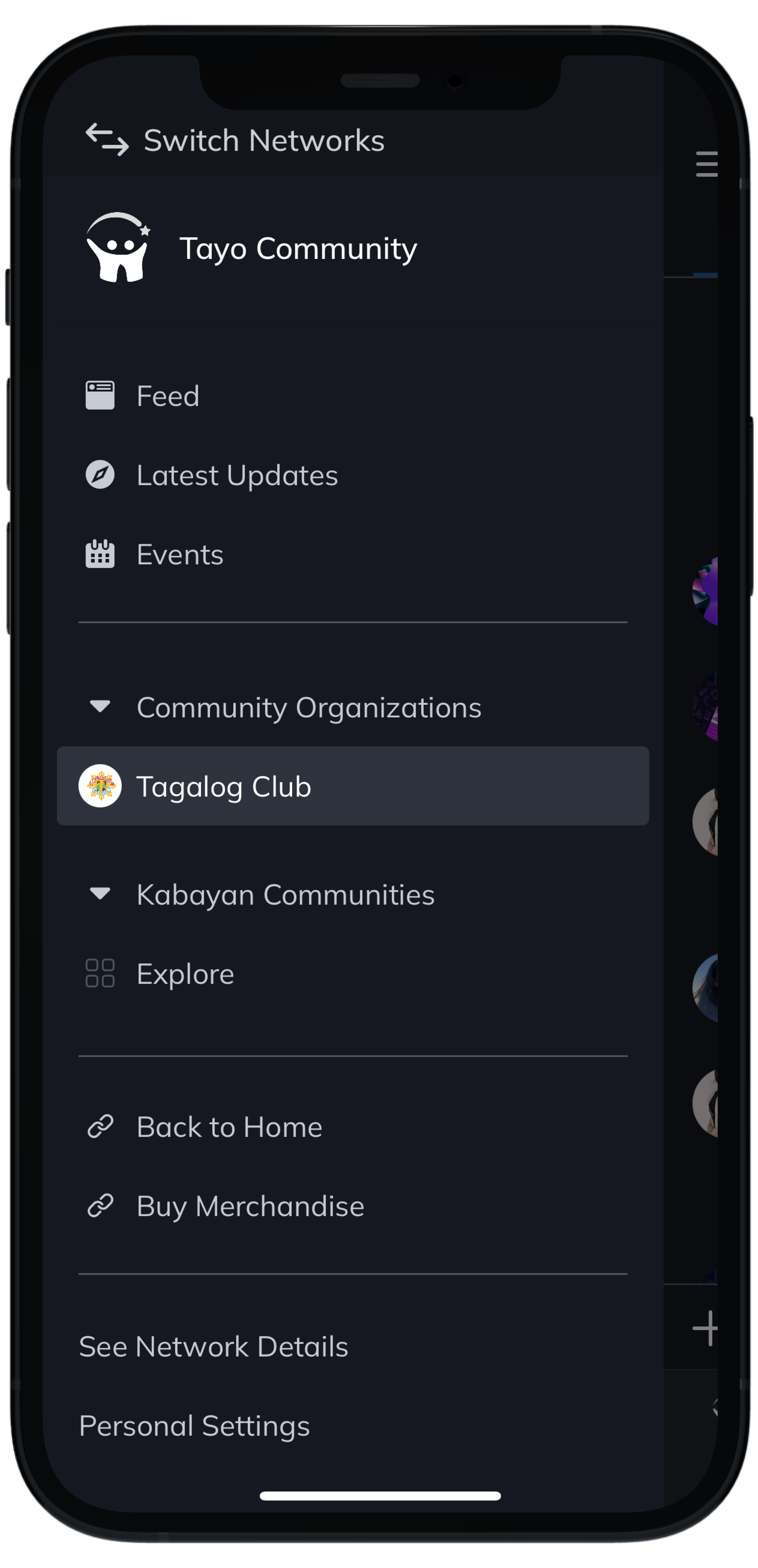This screenshot has height=1568, width=758.
Task: View See Network Details
Action: 213,1346
